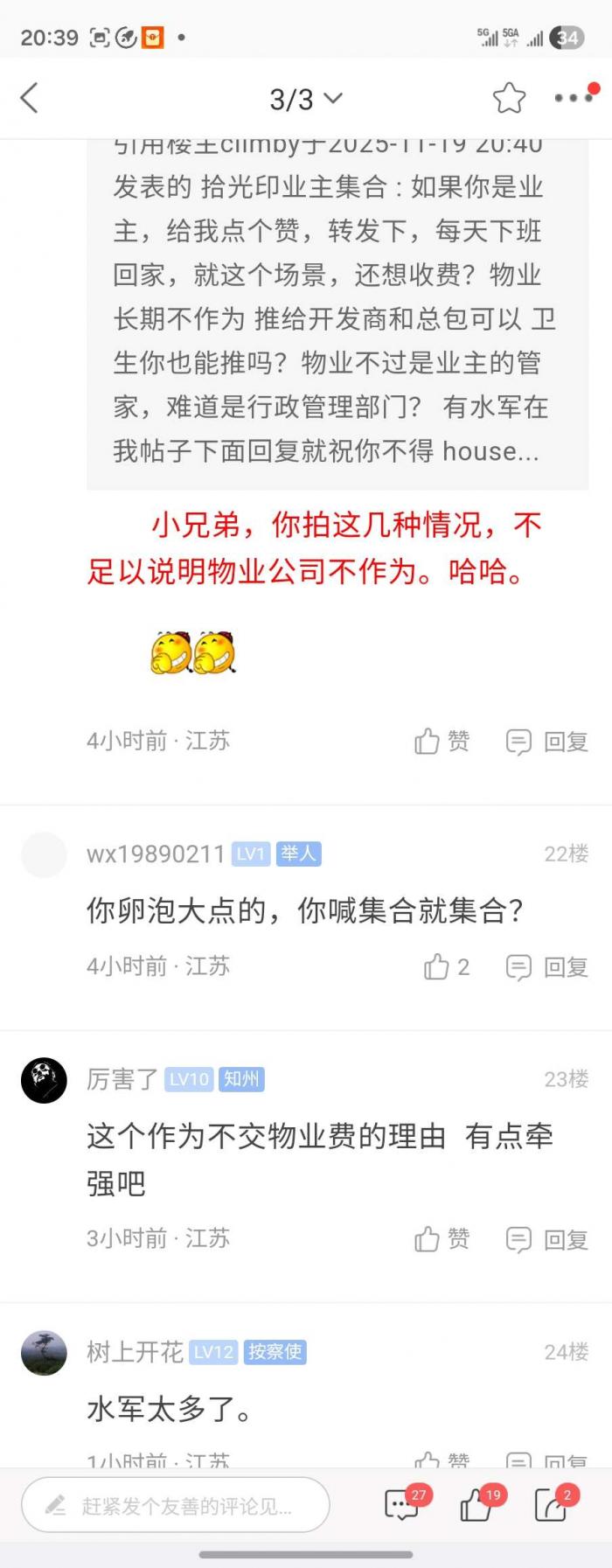
Task: Open wx19890211's profile avatar
Action: [x=44, y=854]
